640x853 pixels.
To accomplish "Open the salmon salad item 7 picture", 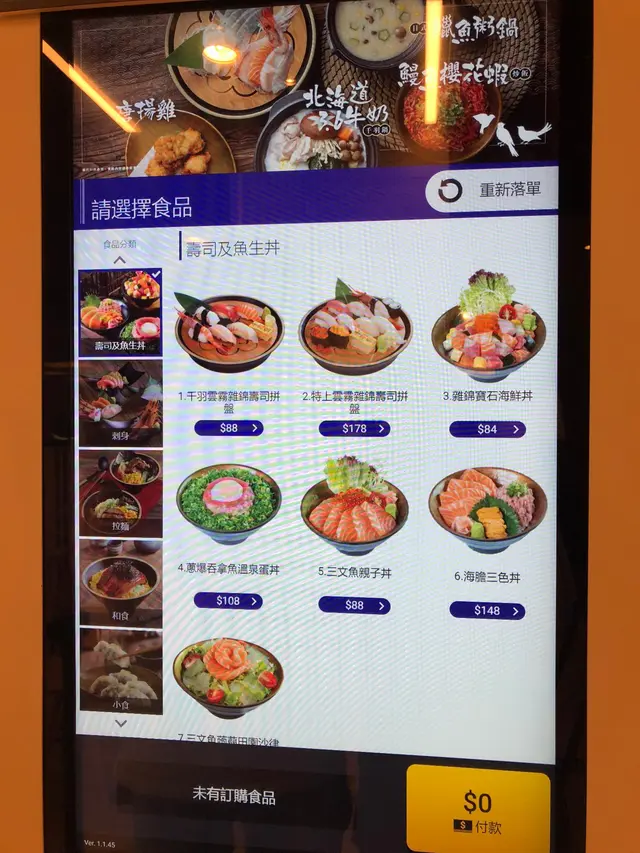I will click(x=227, y=677).
